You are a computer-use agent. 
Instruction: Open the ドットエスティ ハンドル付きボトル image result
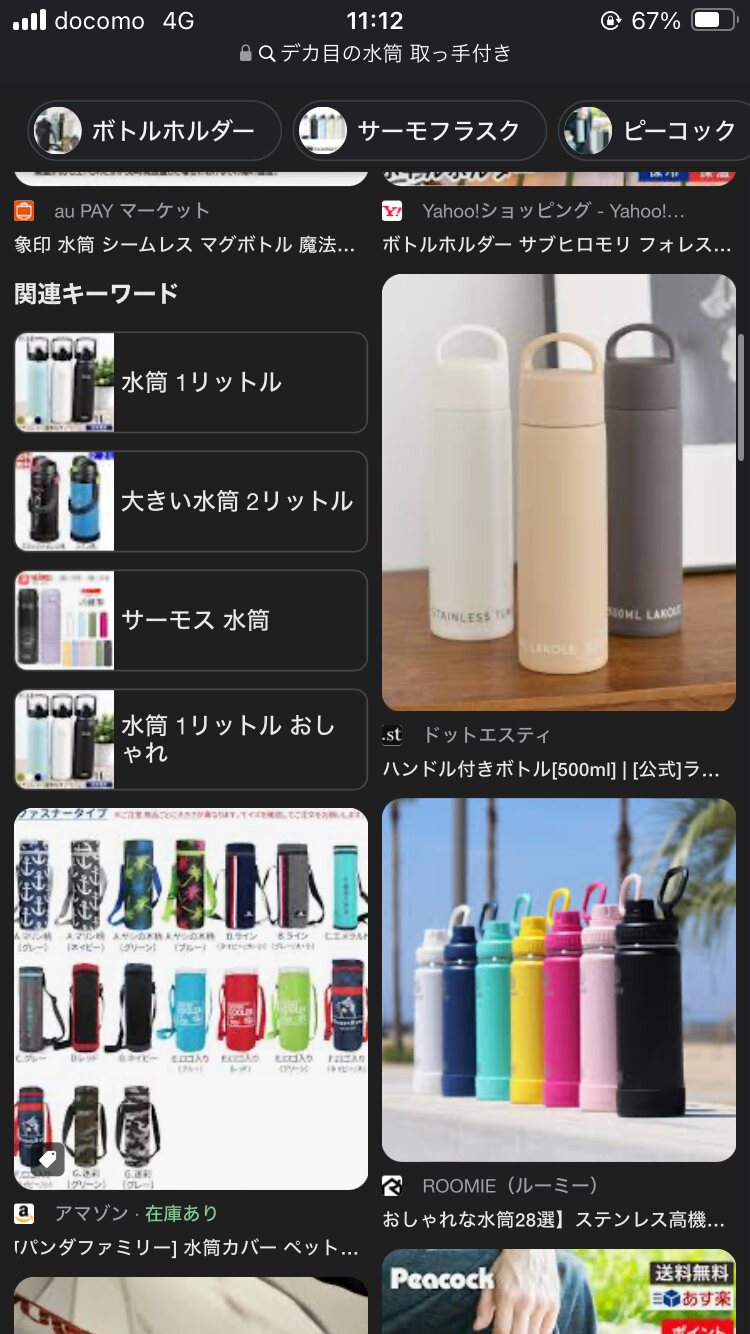559,492
